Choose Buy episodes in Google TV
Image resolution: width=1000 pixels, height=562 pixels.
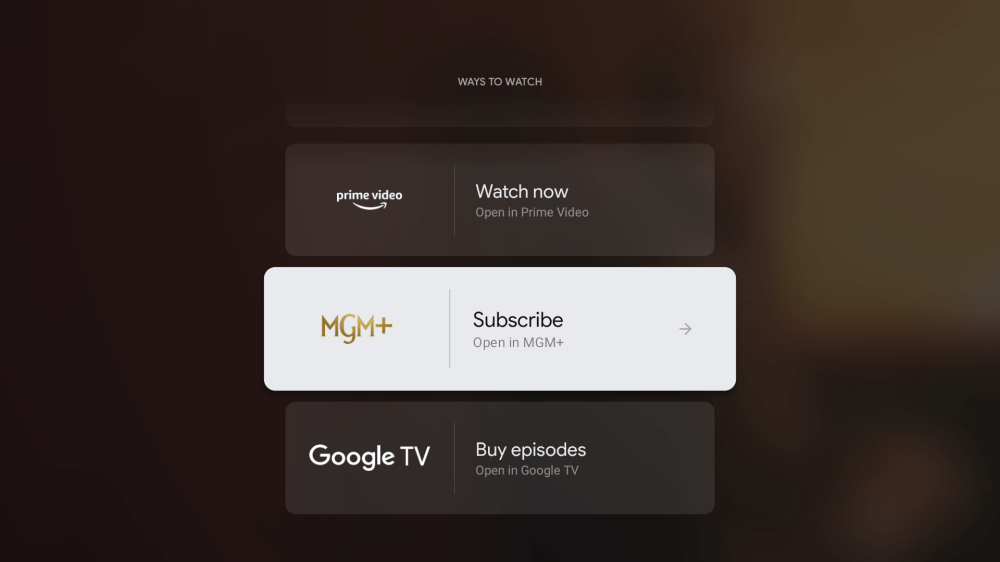500,458
